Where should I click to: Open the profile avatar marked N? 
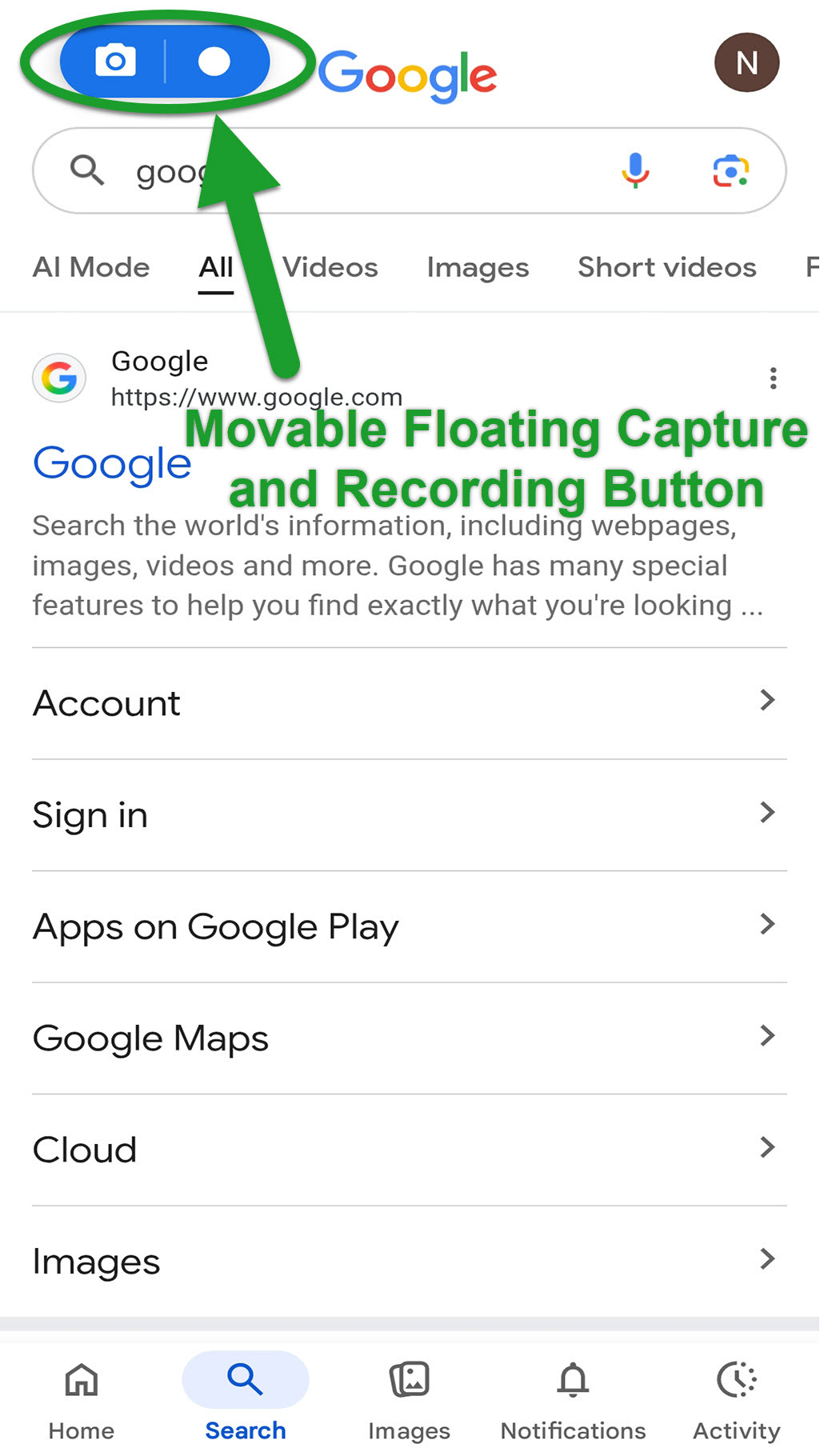(x=746, y=62)
